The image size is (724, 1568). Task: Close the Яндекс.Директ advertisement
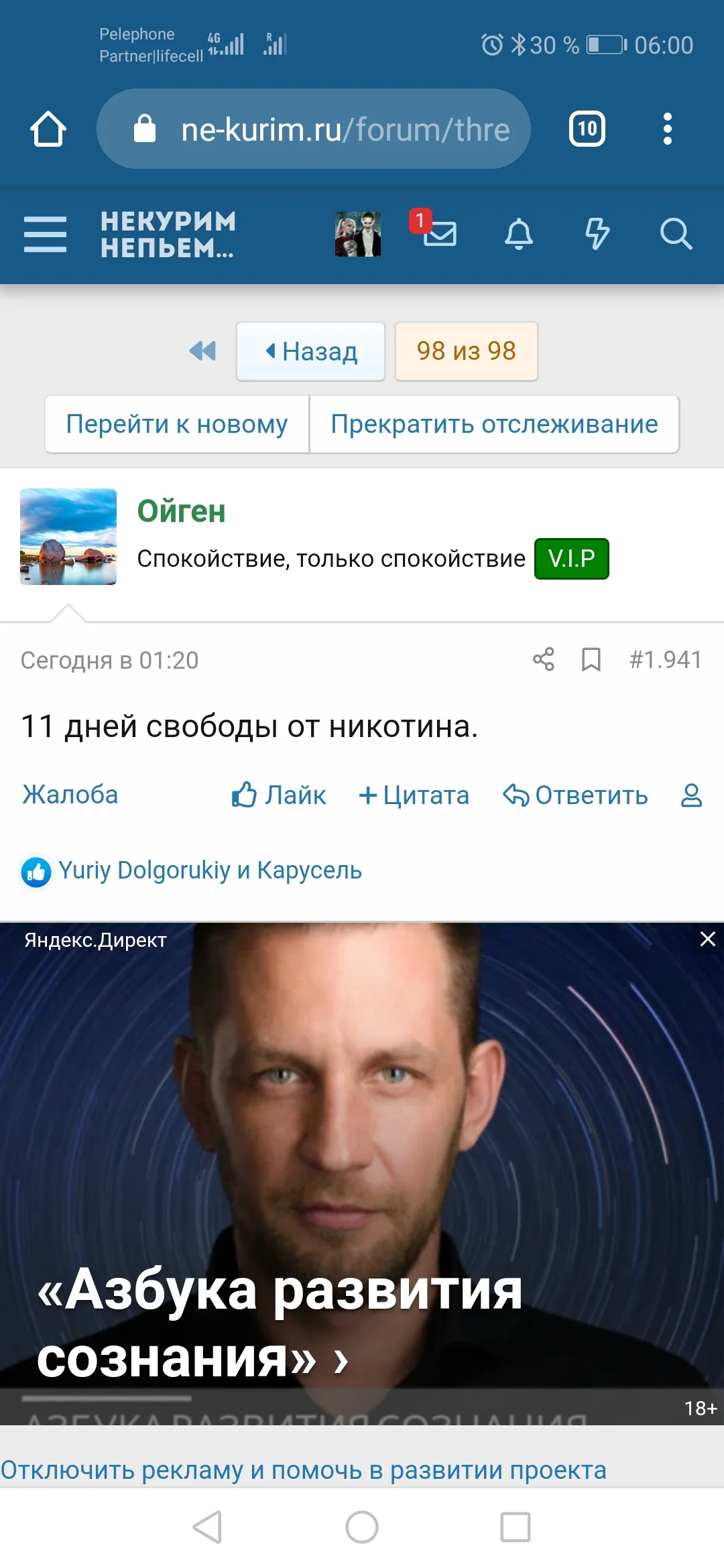706,939
